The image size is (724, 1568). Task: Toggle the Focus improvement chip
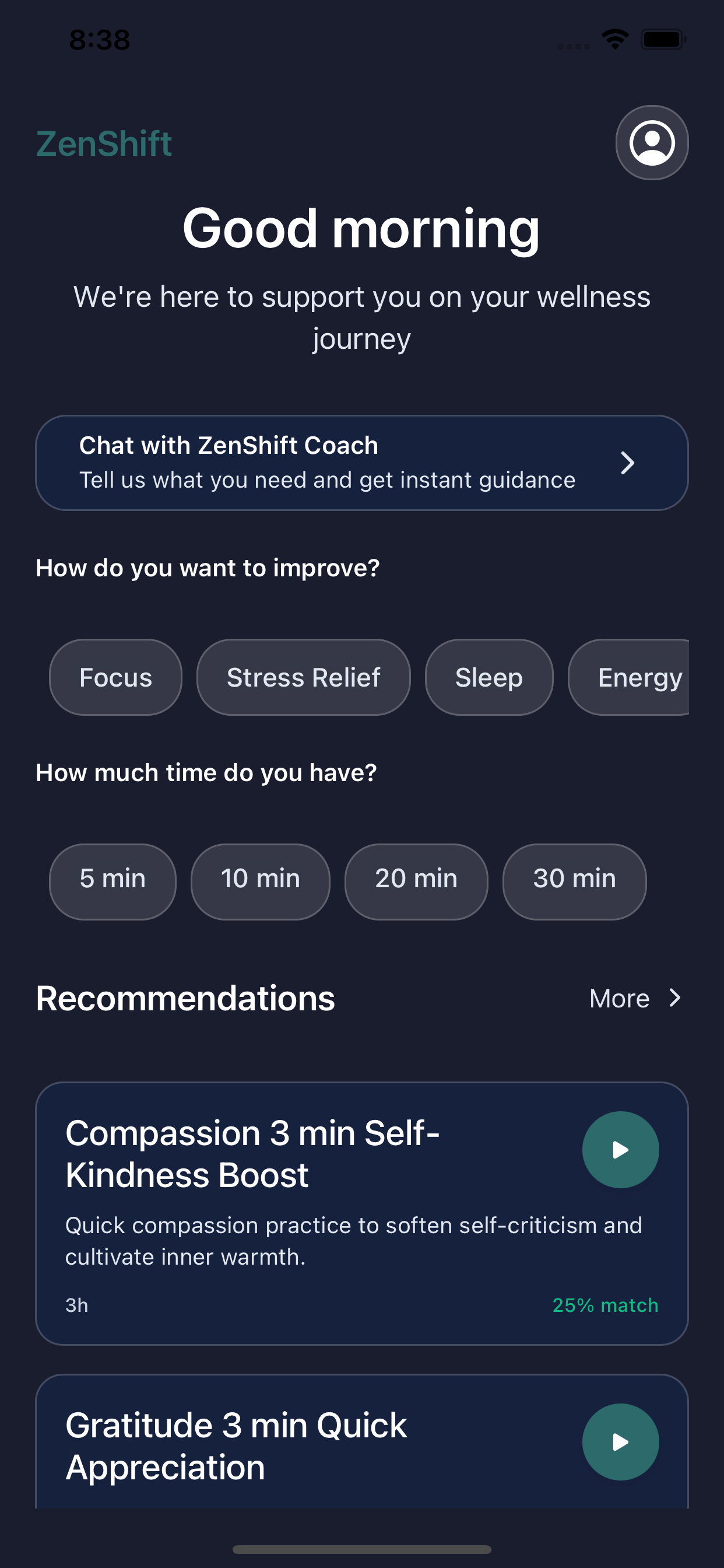[x=115, y=677]
